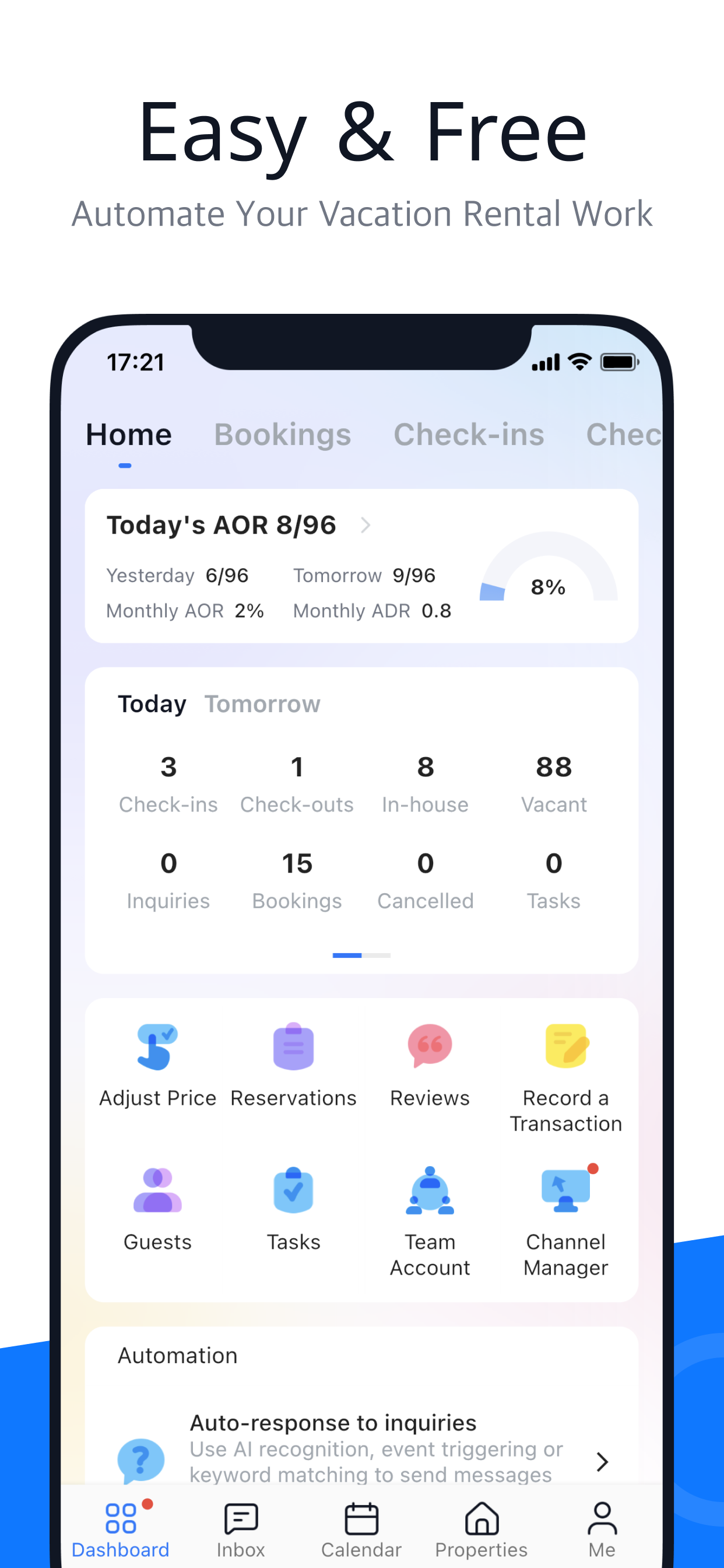Expand Today's AOR details via the chevron
This screenshot has height=1568, width=724.
[367, 524]
